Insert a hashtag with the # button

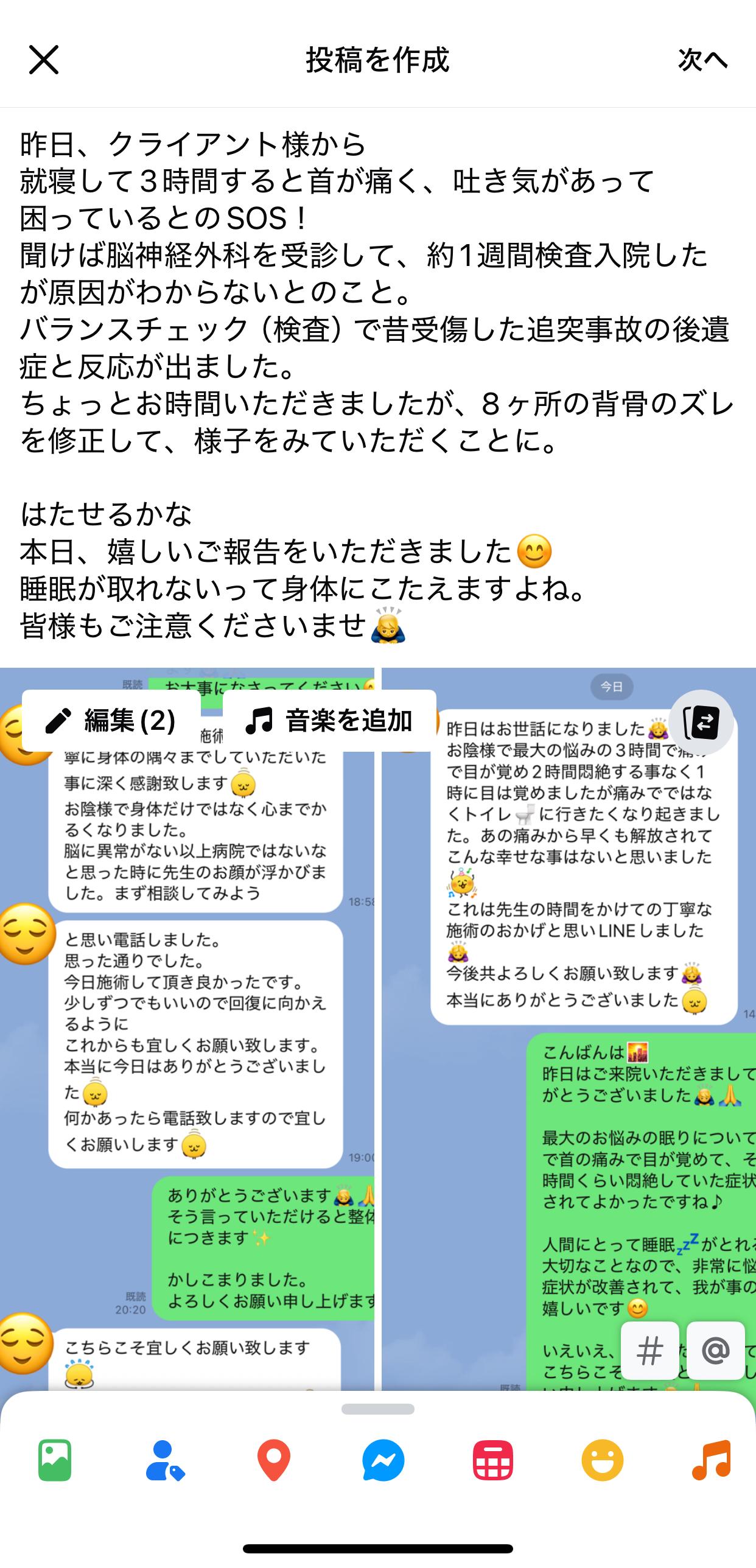[x=649, y=1351]
